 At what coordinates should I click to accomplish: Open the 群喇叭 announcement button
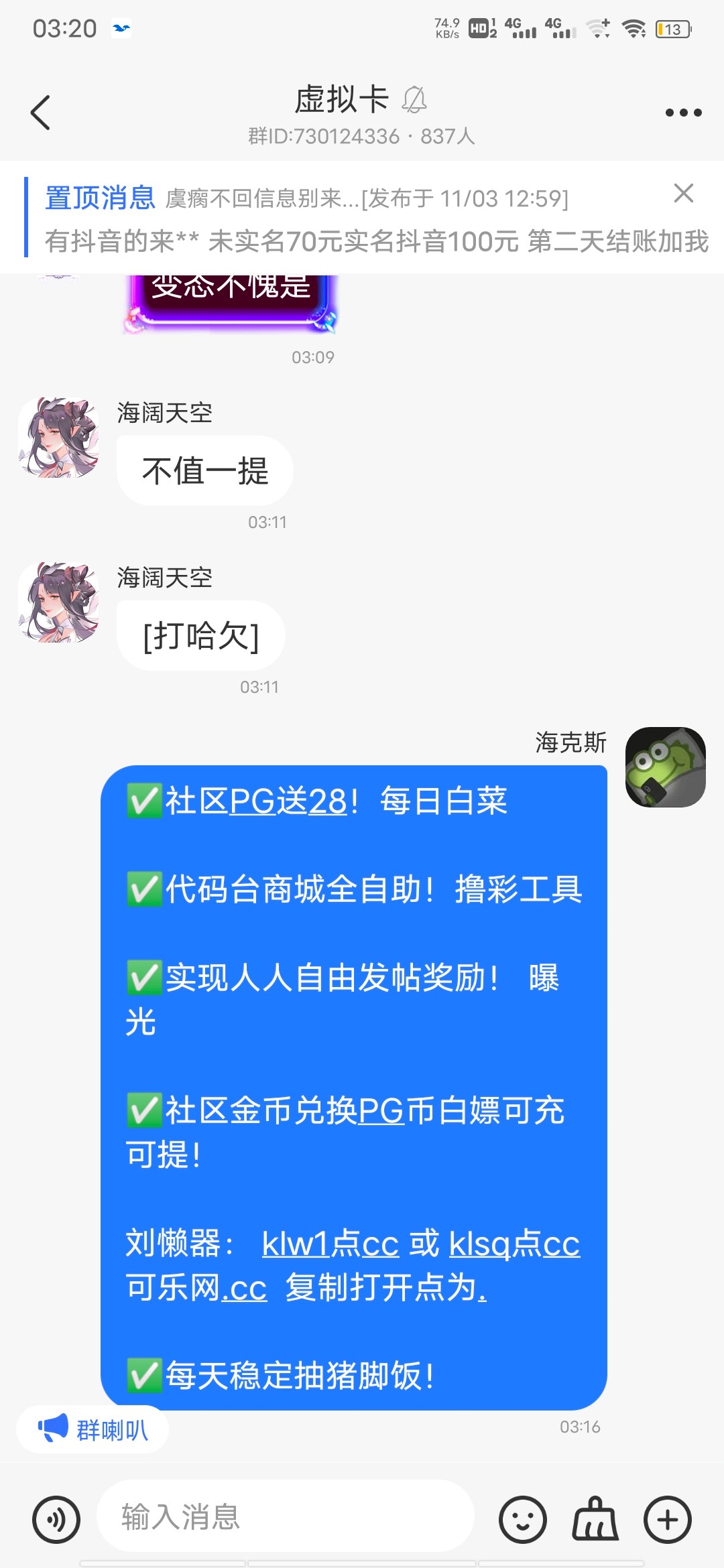pyautogui.click(x=93, y=1429)
